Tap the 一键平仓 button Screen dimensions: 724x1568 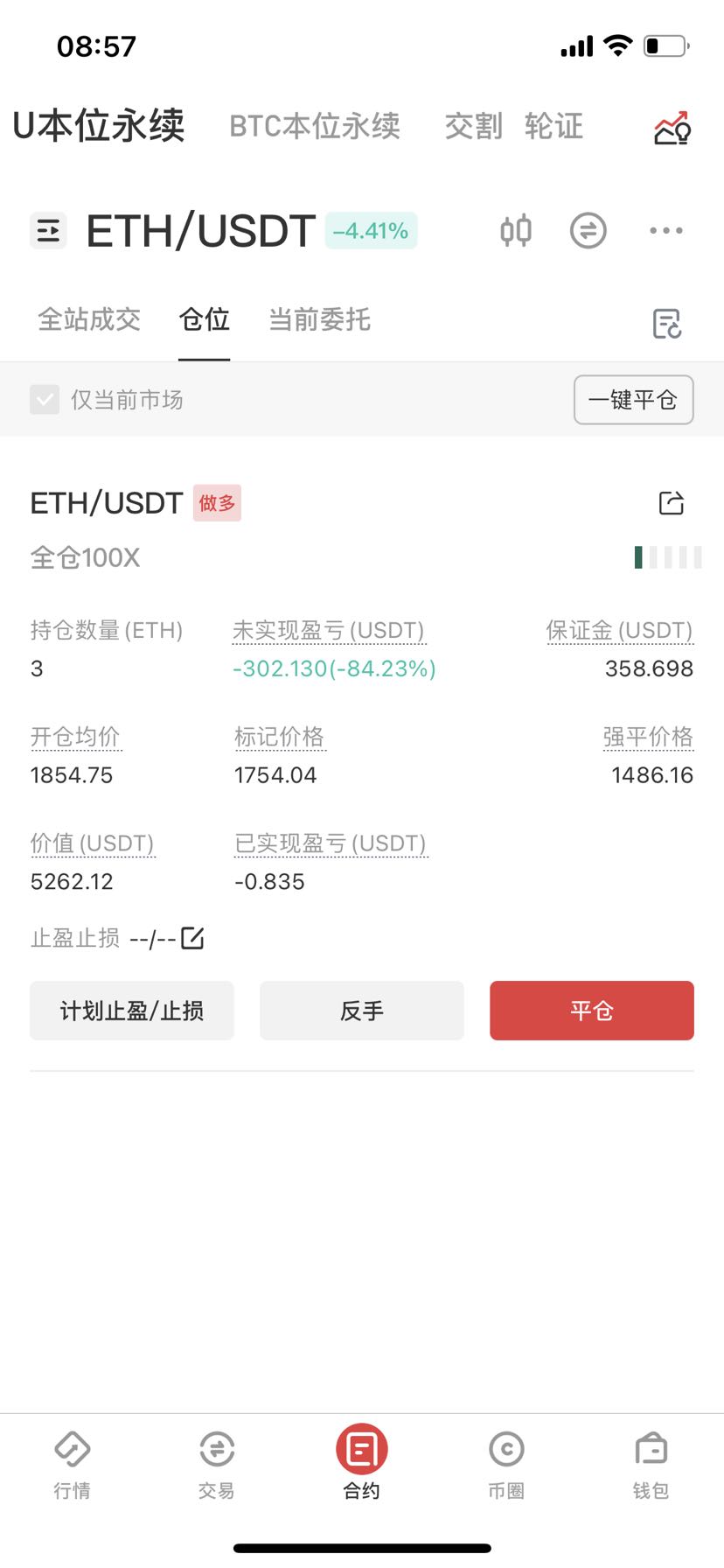click(x=634, y=400)
